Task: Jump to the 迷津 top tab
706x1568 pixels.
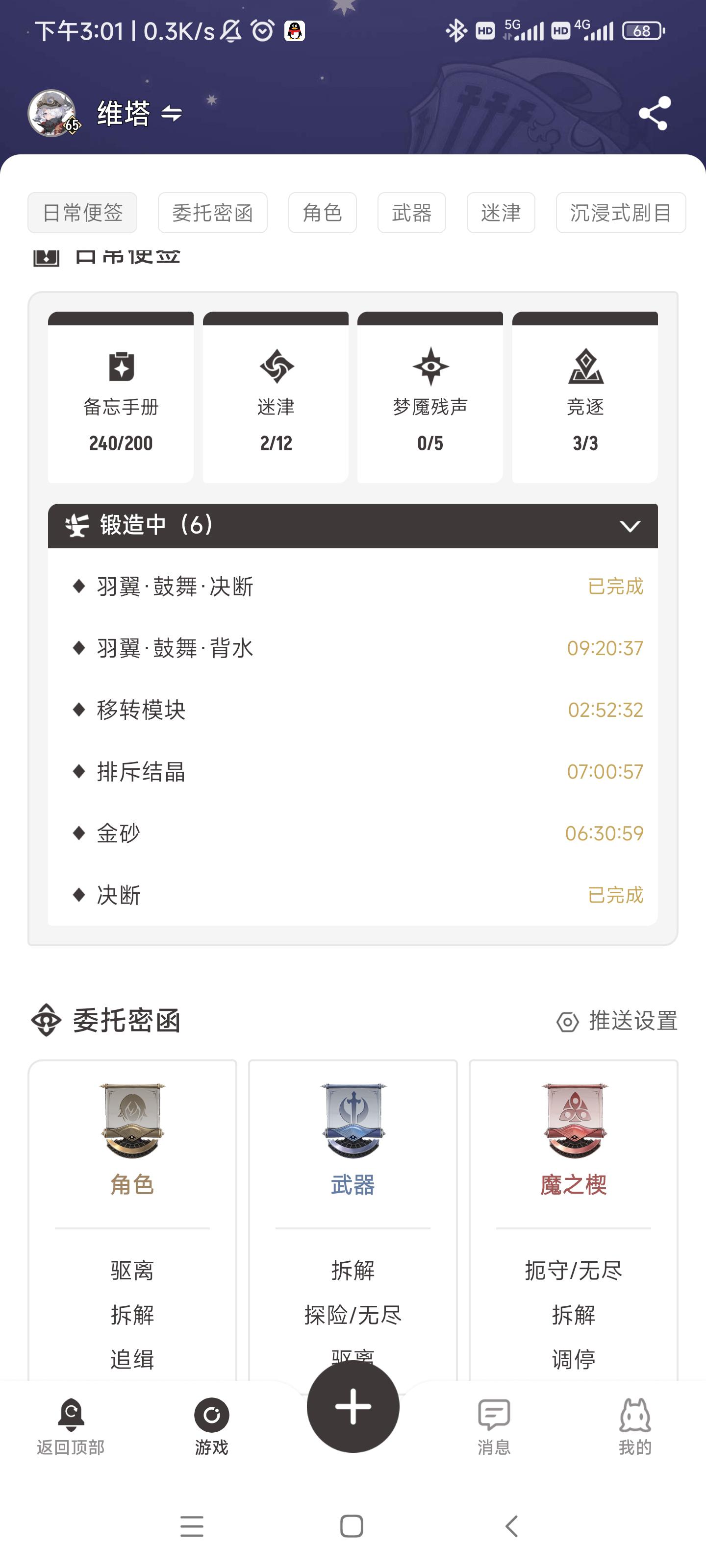Action: pyautogui.click(x=500, y=213)
